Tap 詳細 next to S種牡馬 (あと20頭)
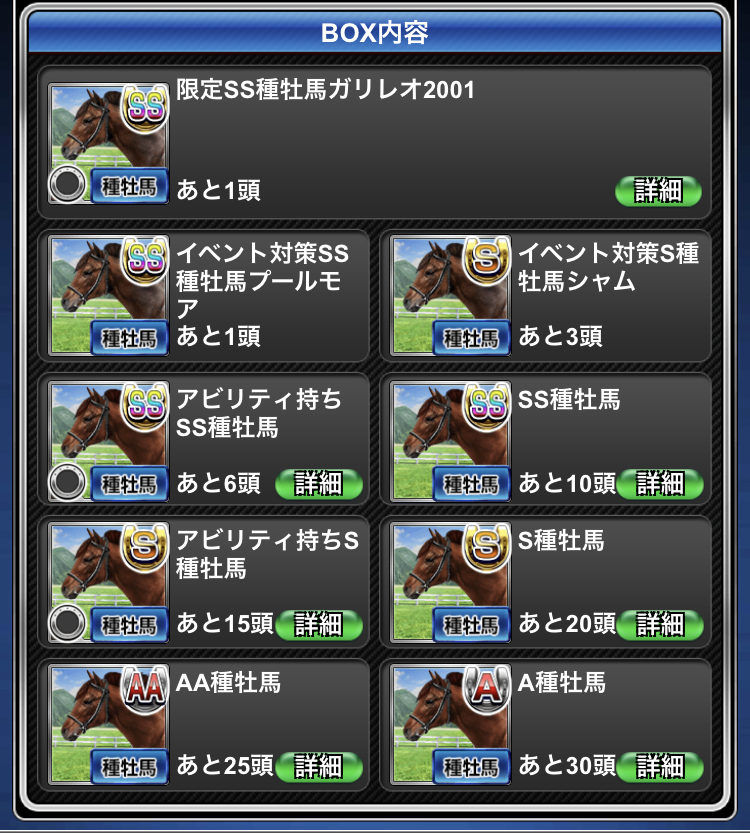 click(659, 625)
